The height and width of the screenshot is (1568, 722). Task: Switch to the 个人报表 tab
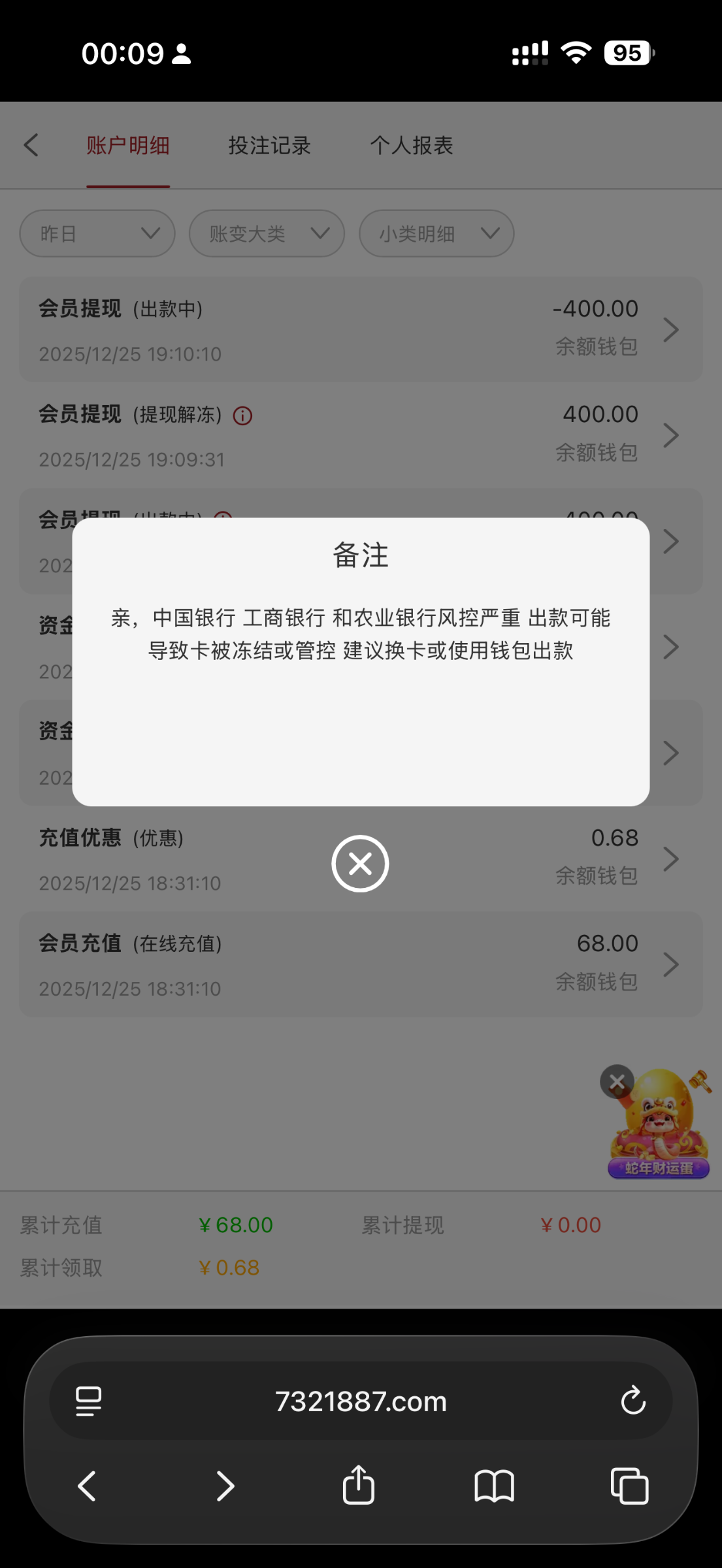pyautogui.click(x=412, y=145)
